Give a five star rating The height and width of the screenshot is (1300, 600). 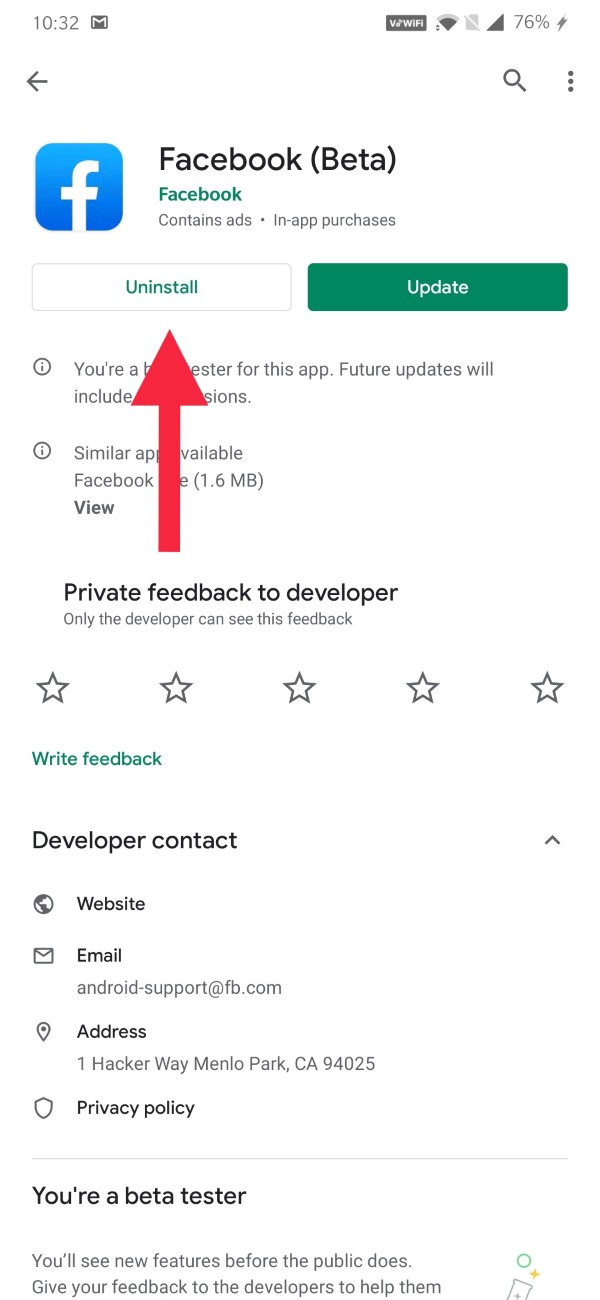pos(547,688)
